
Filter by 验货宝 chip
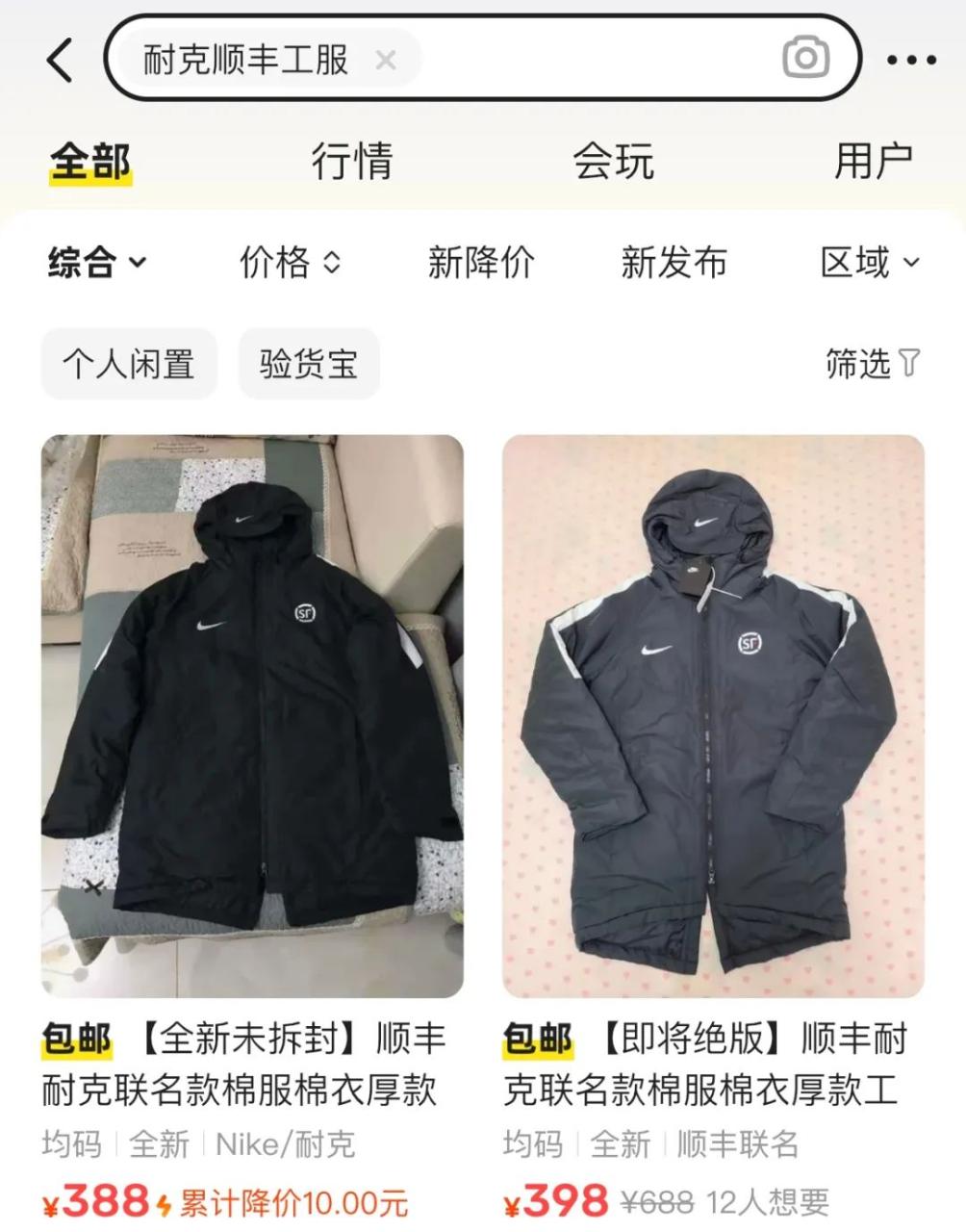(309, 364)
